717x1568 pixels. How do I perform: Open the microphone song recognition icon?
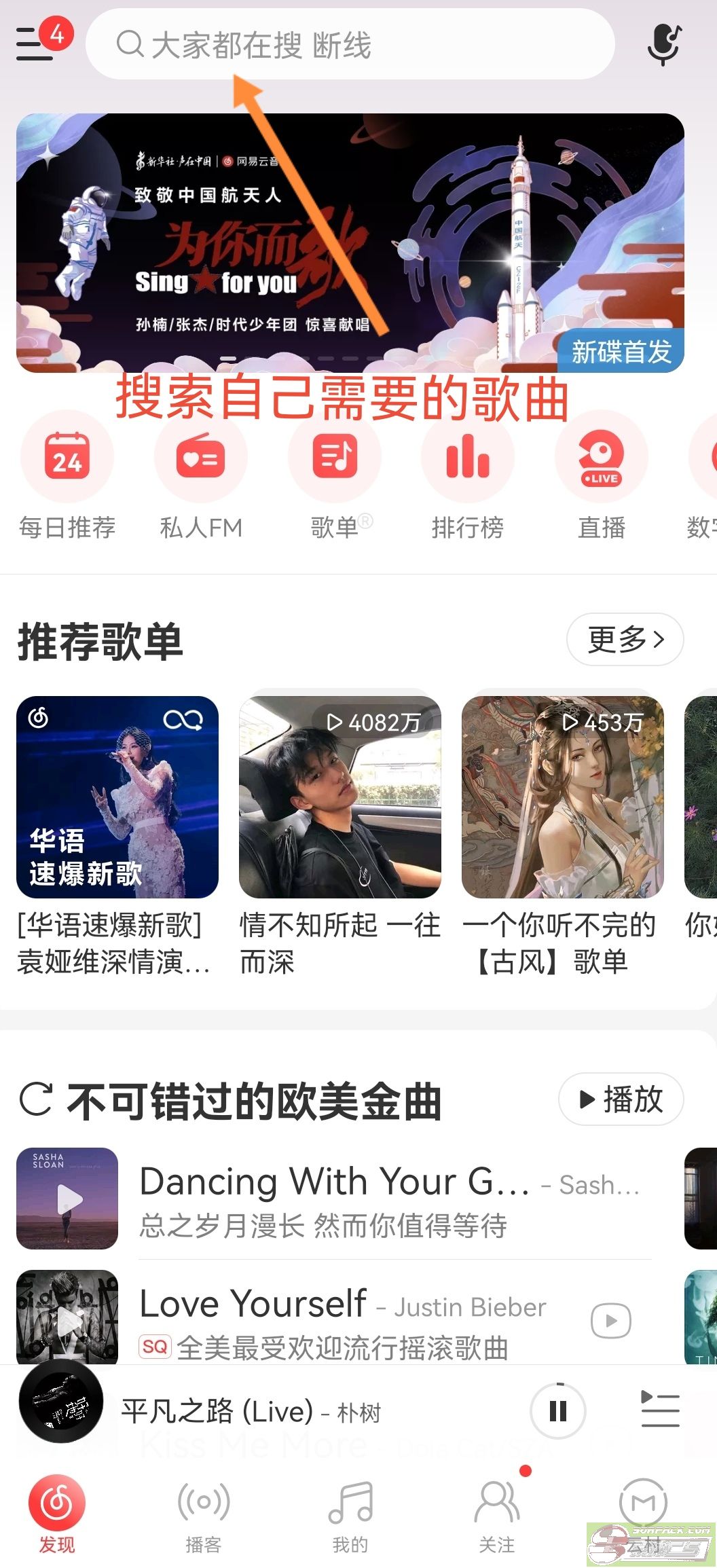pos(663,45)
